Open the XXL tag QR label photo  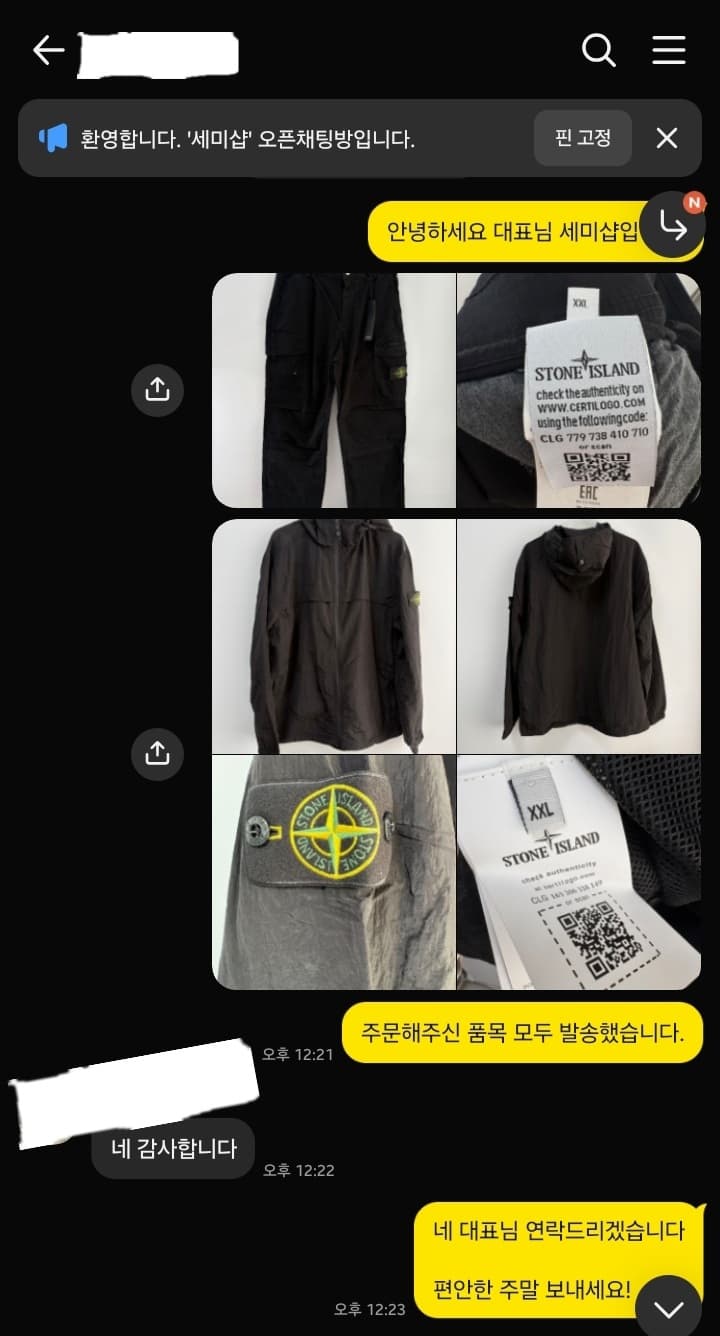[x=579, y=872]
